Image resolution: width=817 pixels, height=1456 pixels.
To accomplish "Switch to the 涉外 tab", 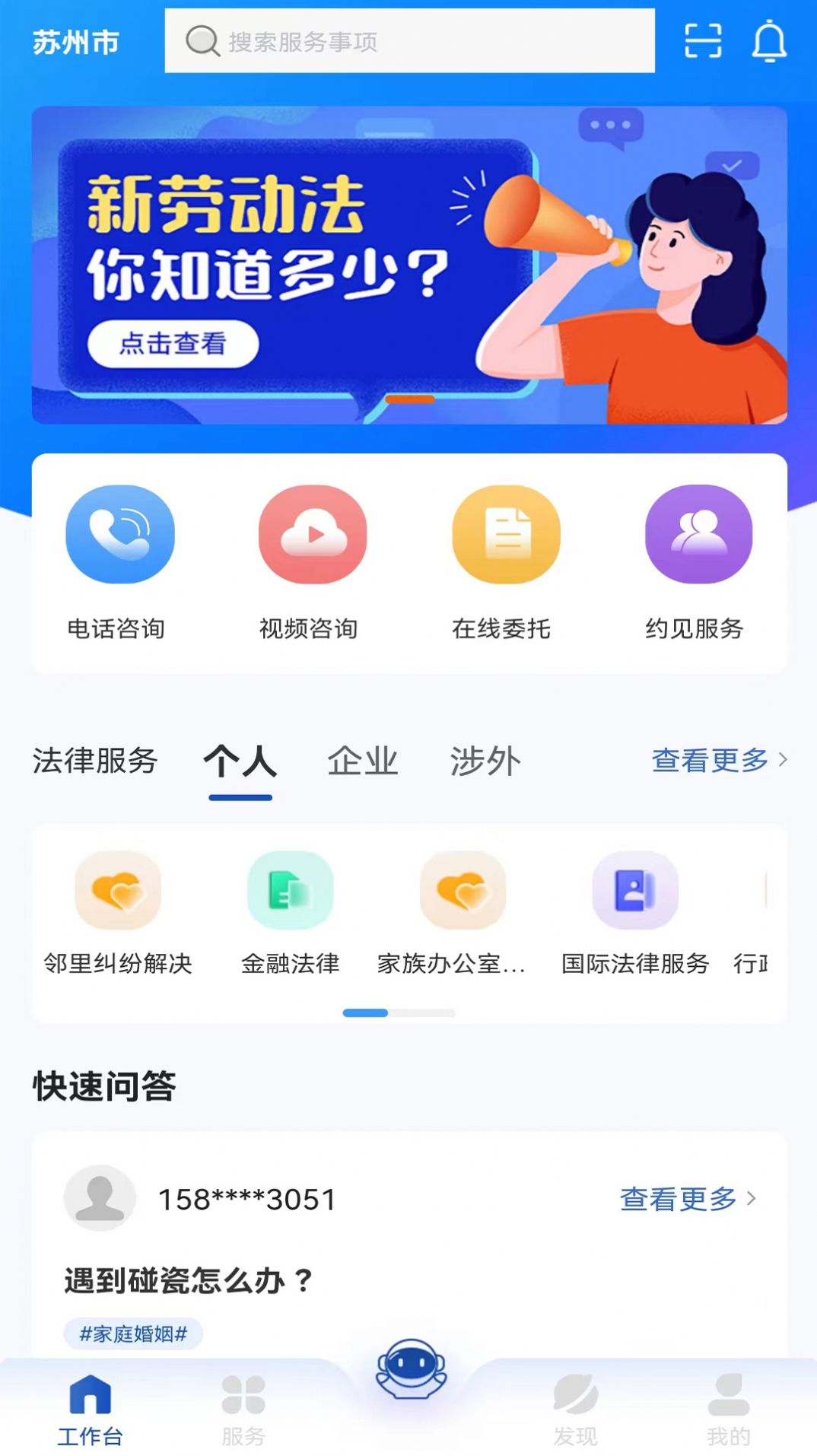I will point(485,761).
